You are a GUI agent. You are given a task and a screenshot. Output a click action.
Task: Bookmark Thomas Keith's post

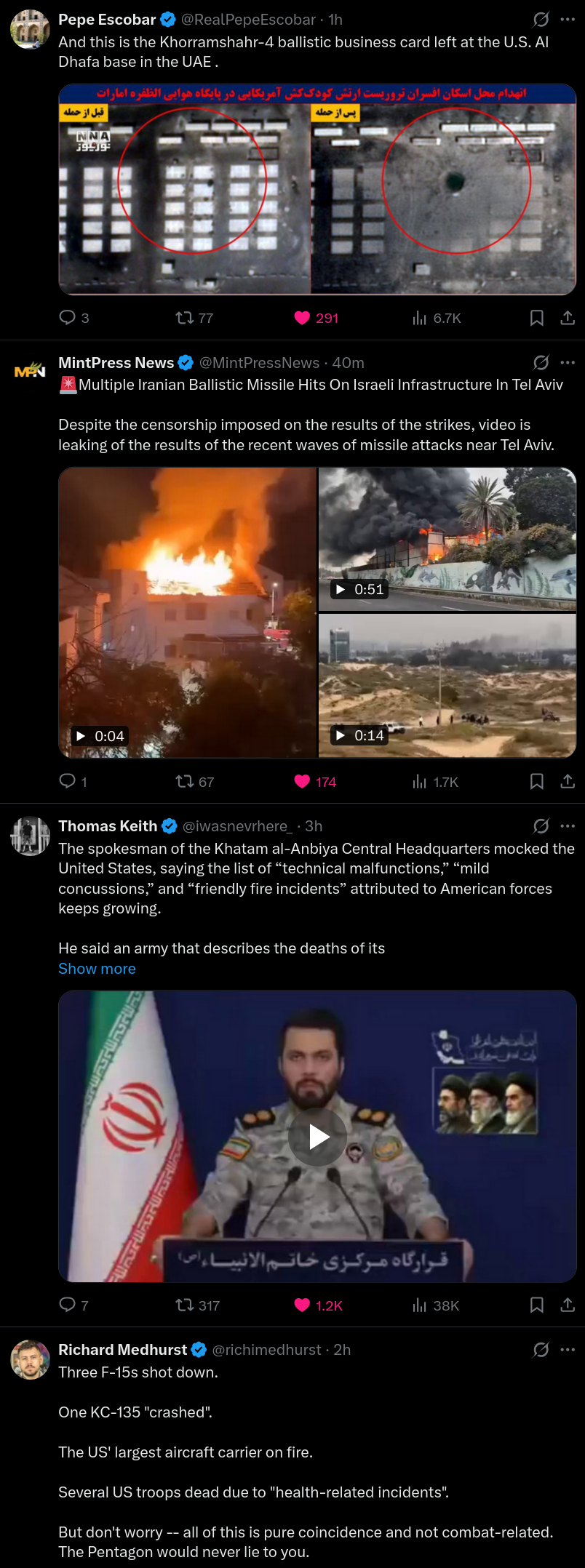pyautogui.click(x=537, y=1305)
